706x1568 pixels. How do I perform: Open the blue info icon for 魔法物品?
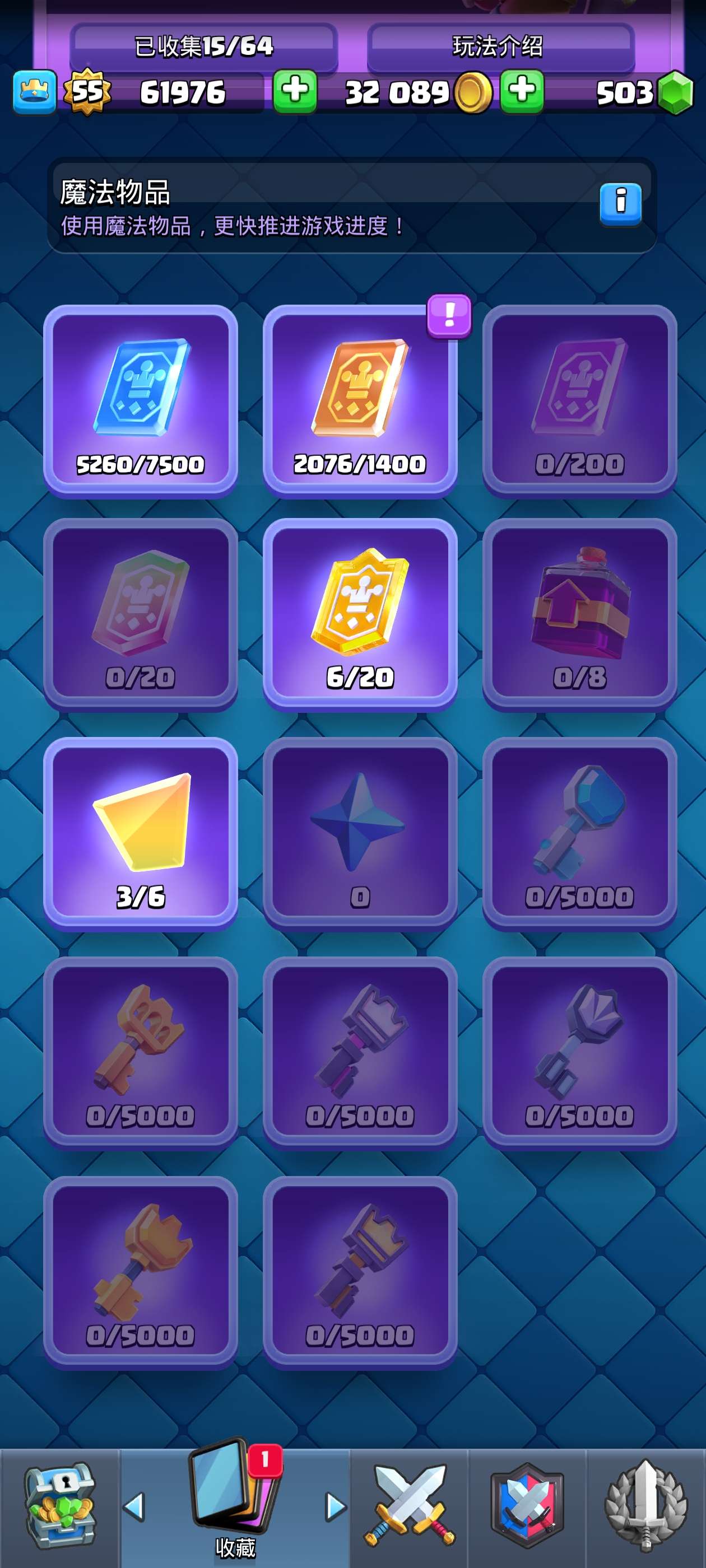[x=620, y=203]
